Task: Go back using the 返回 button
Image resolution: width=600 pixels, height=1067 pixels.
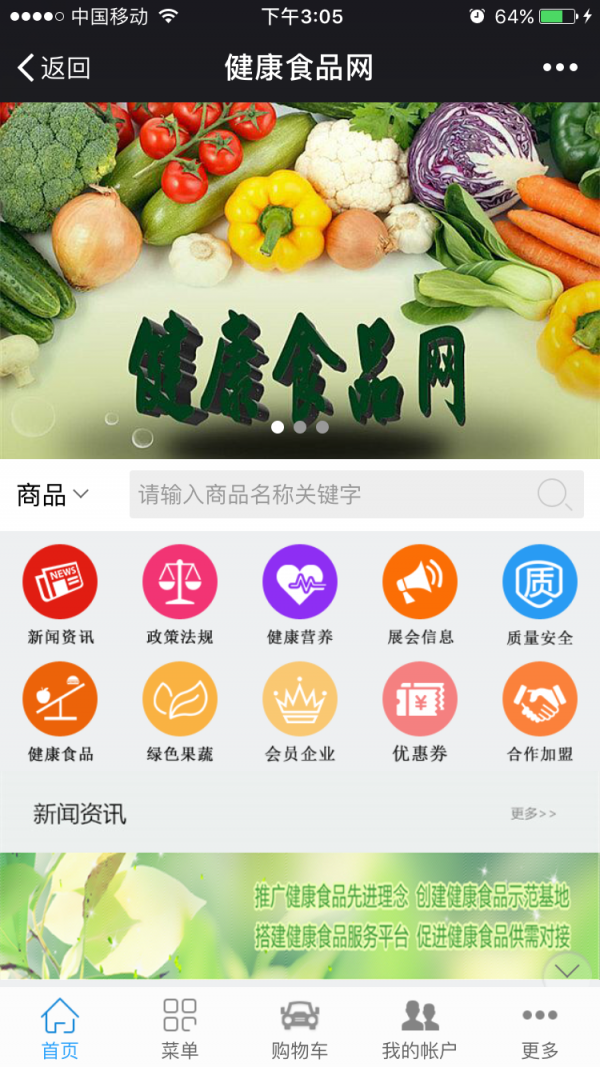Action: click(x=54, y=68)
